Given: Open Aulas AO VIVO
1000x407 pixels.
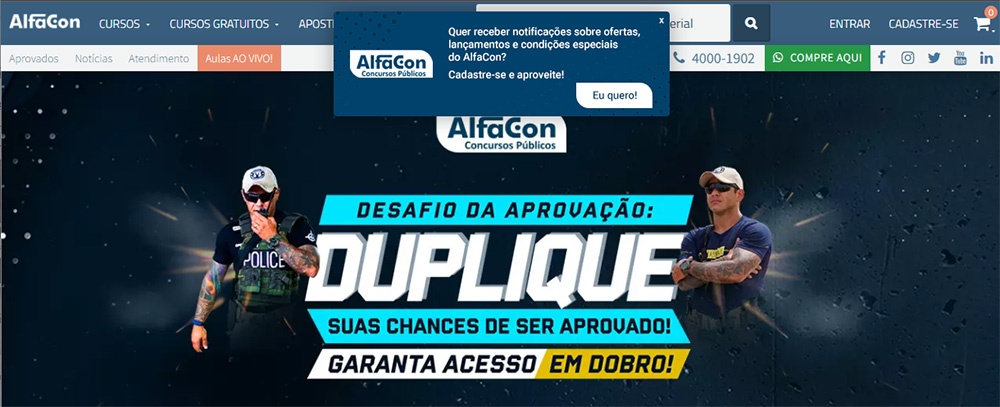Looking at the screenshot, I should 238,58.
